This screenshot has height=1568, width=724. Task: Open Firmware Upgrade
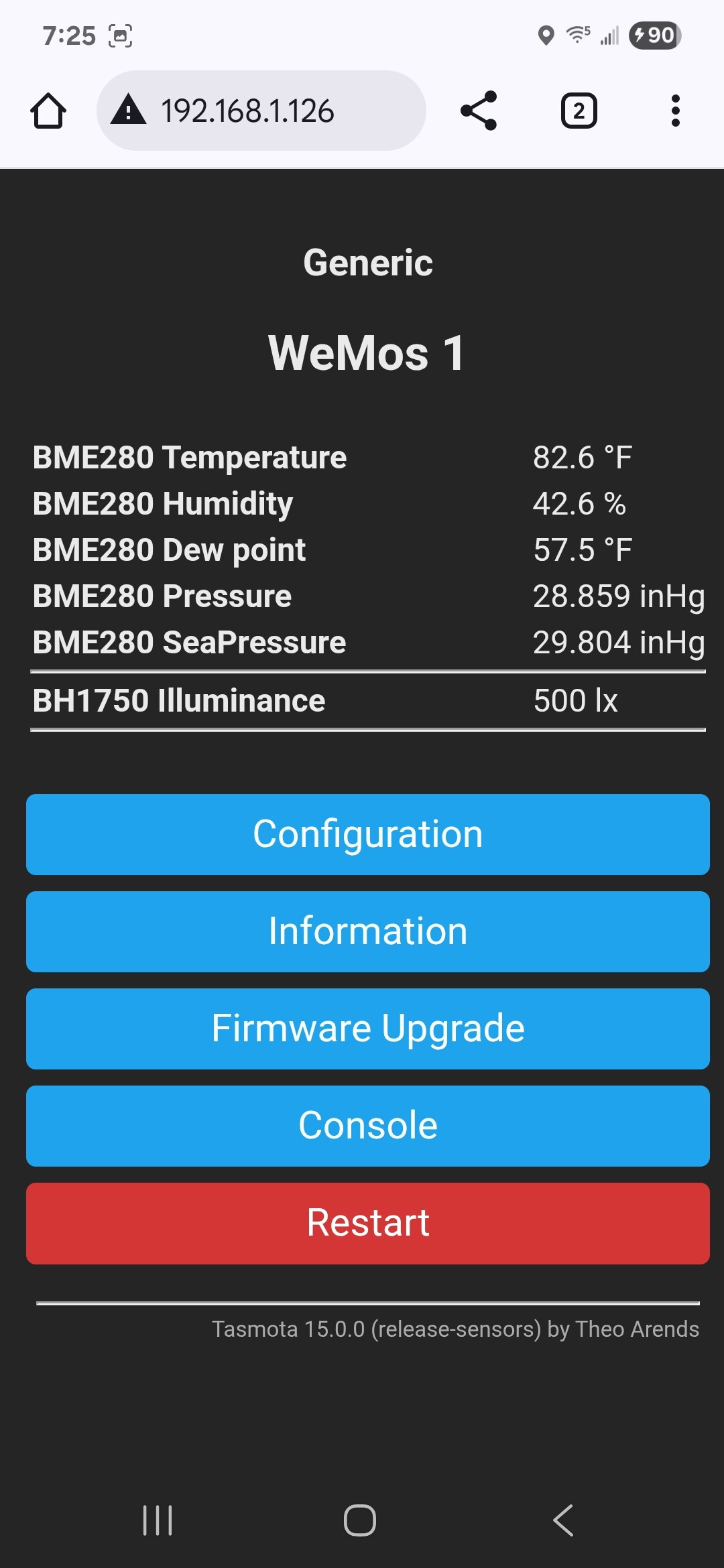click(x=368, y=1029)
